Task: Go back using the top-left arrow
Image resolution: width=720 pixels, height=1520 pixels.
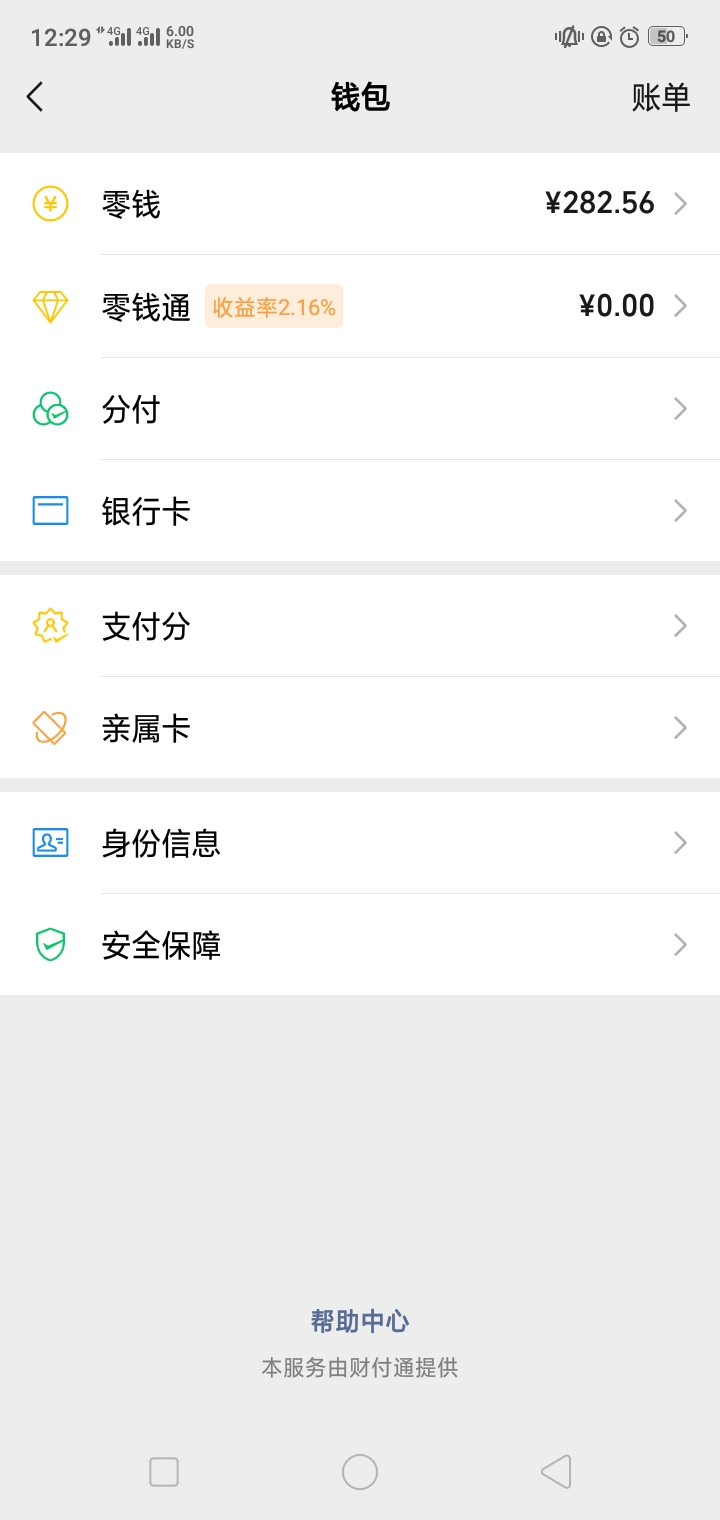Action: (35, 97)
